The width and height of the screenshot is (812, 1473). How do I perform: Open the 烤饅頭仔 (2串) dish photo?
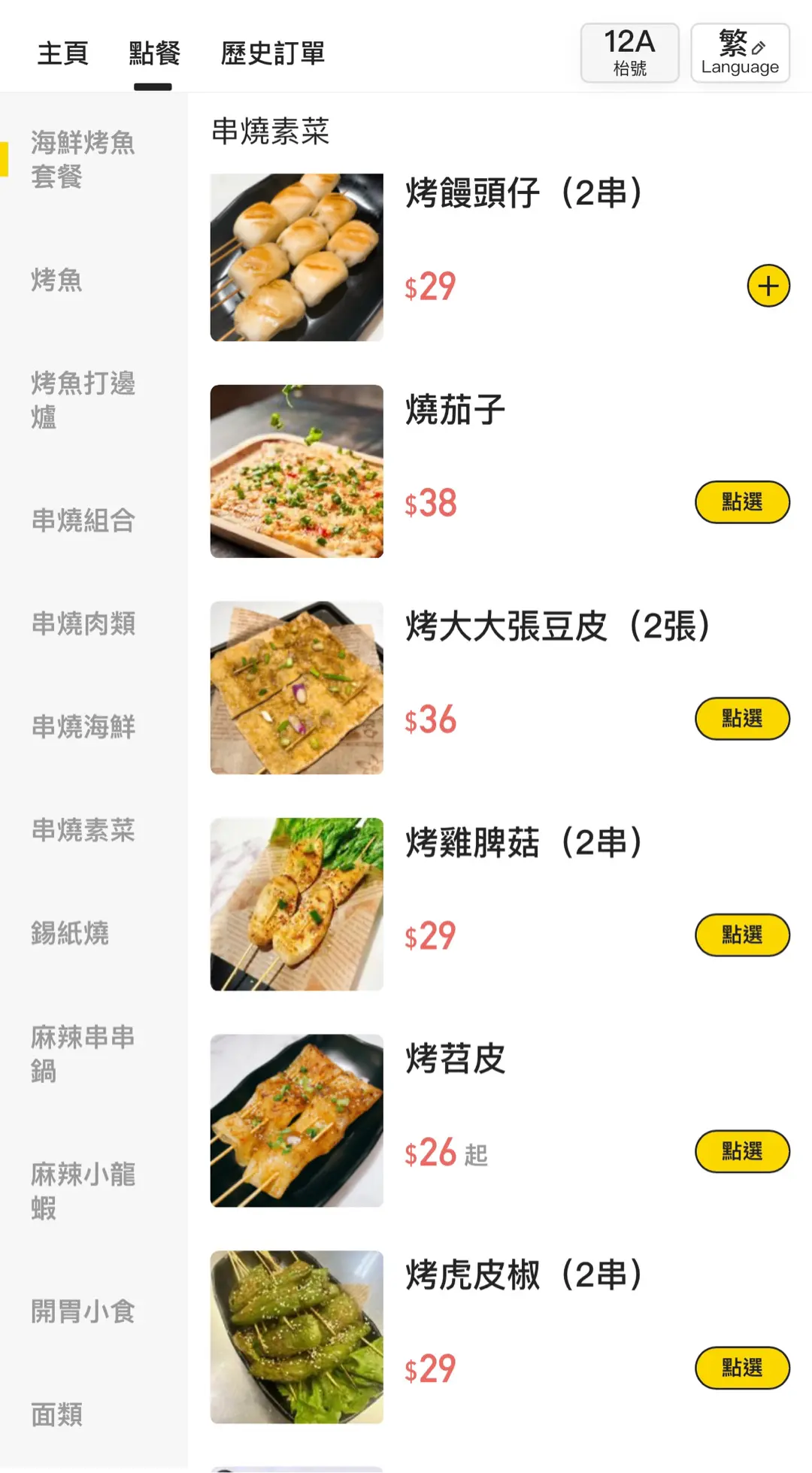point(297,258)
